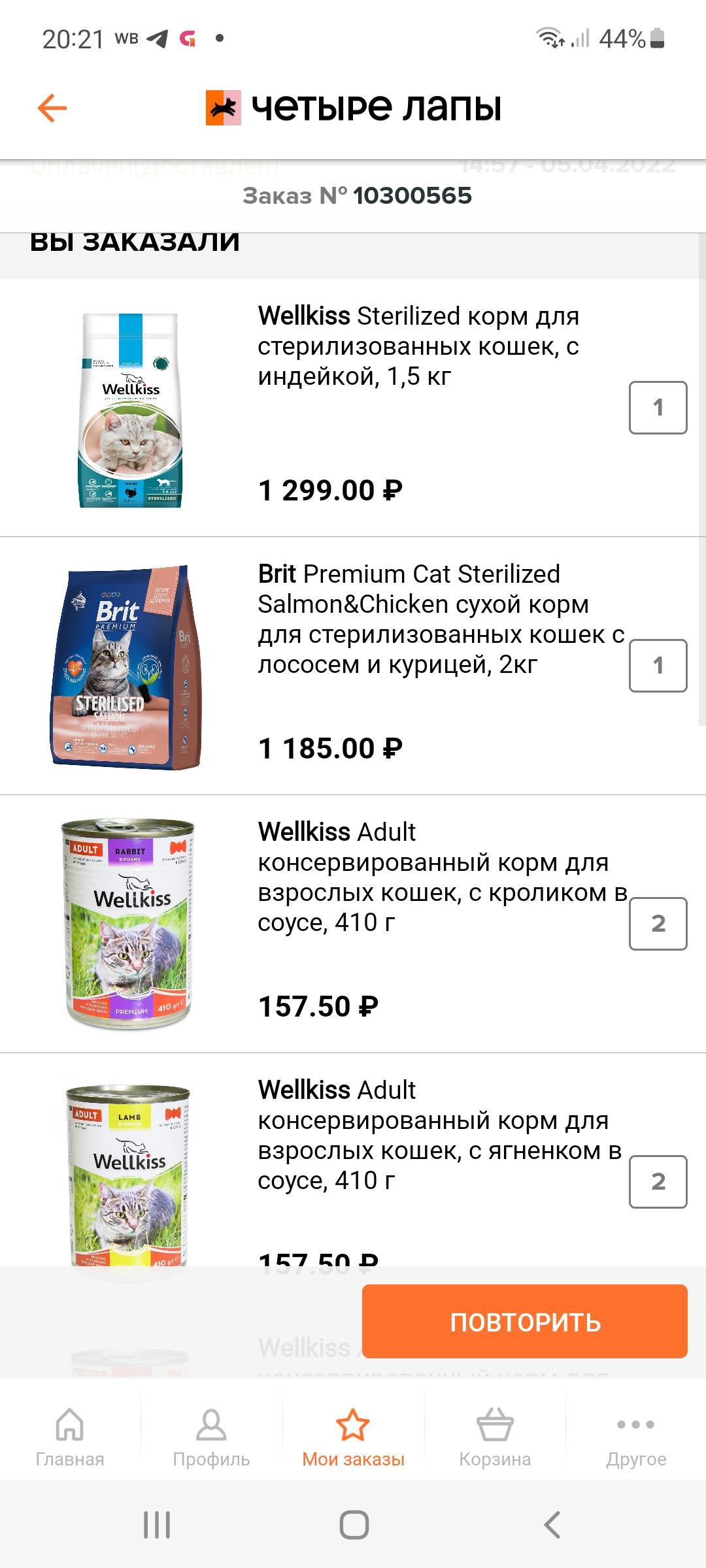
Task: Tap the system home button
Action: coord(354,1526)
